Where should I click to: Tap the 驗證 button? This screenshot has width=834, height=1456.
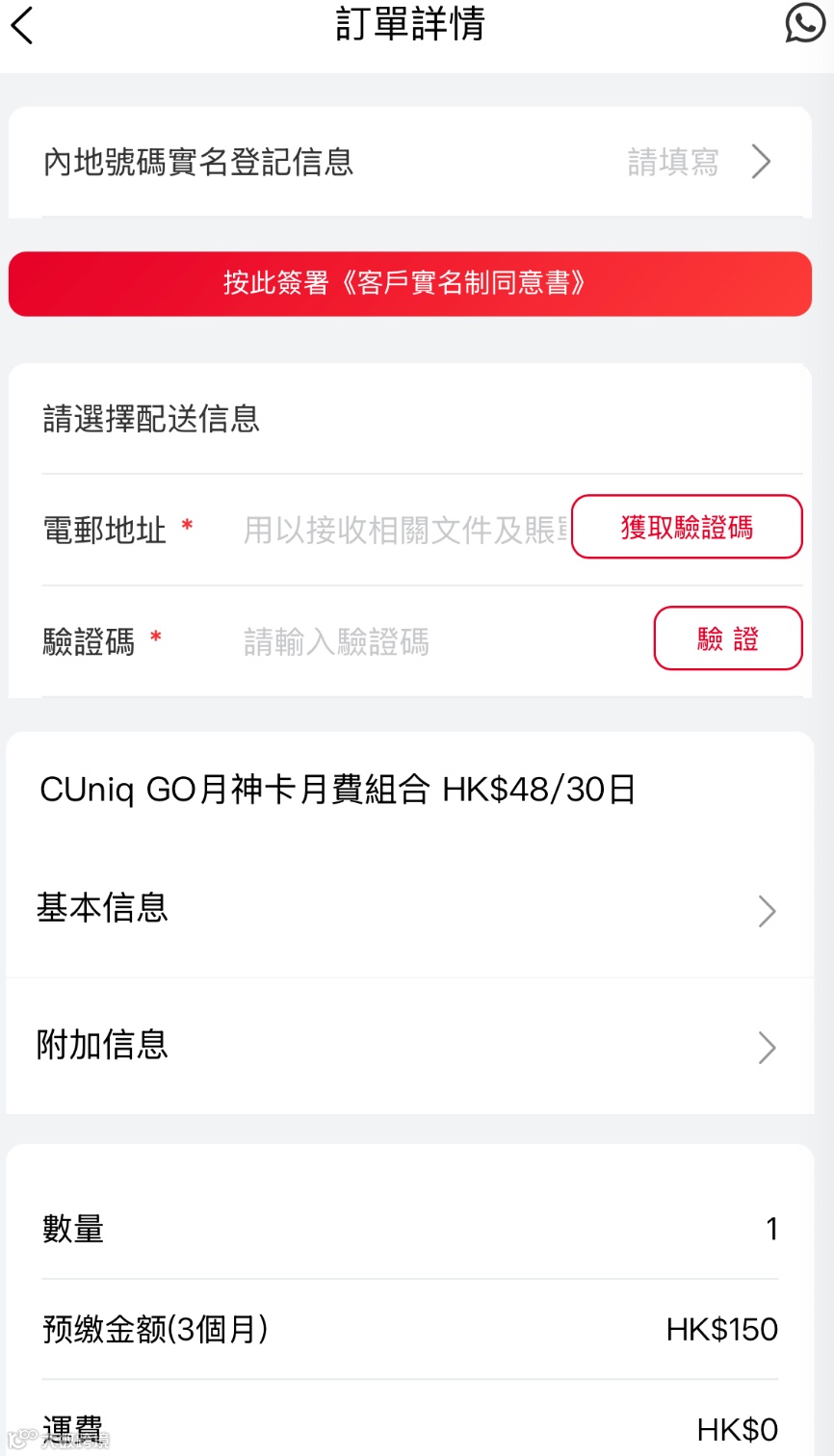727,638
